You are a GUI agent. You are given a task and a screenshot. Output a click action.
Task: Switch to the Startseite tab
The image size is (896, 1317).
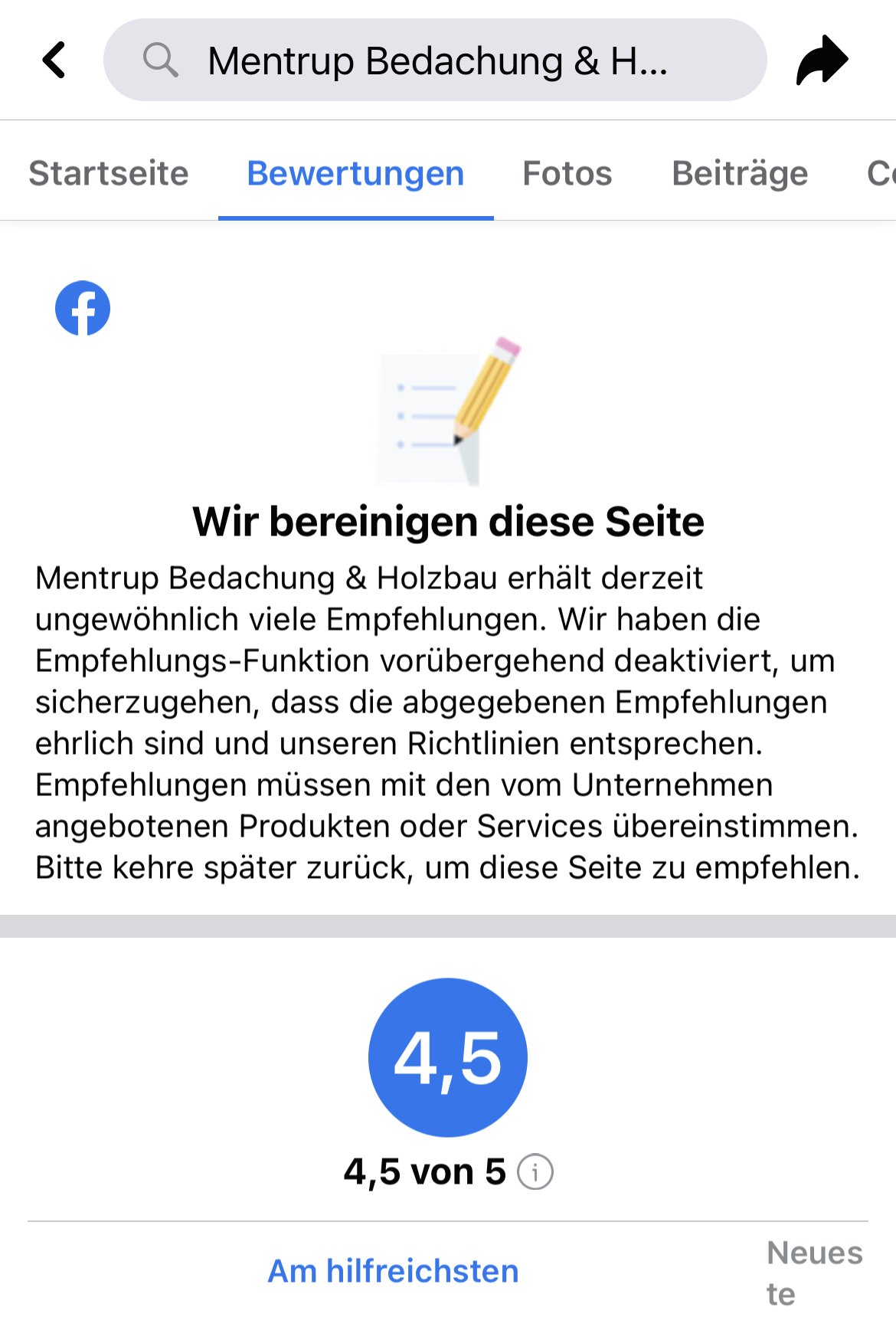click(x=109, y=173)
